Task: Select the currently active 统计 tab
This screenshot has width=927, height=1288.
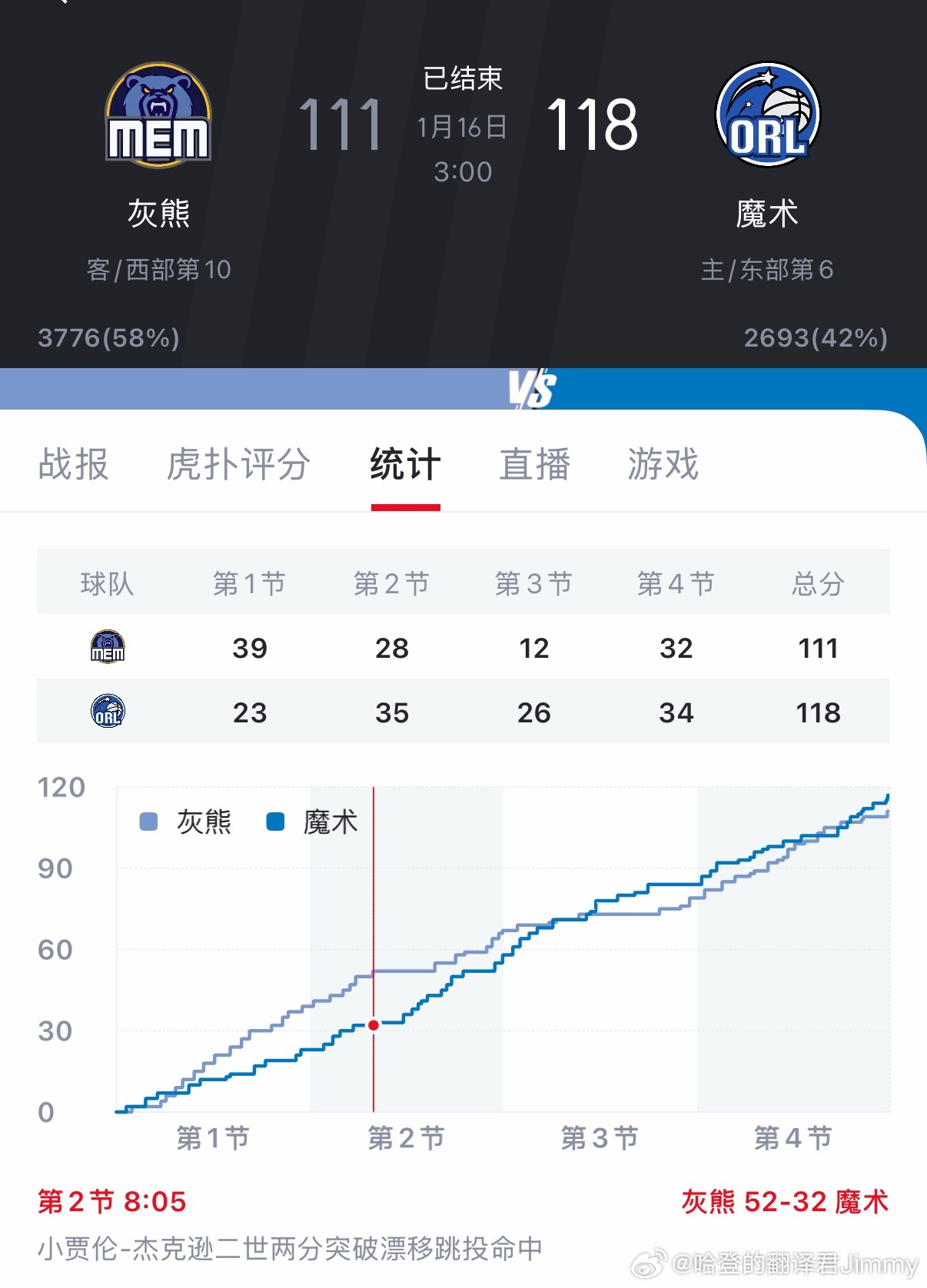Action: (x=405, y=464)
